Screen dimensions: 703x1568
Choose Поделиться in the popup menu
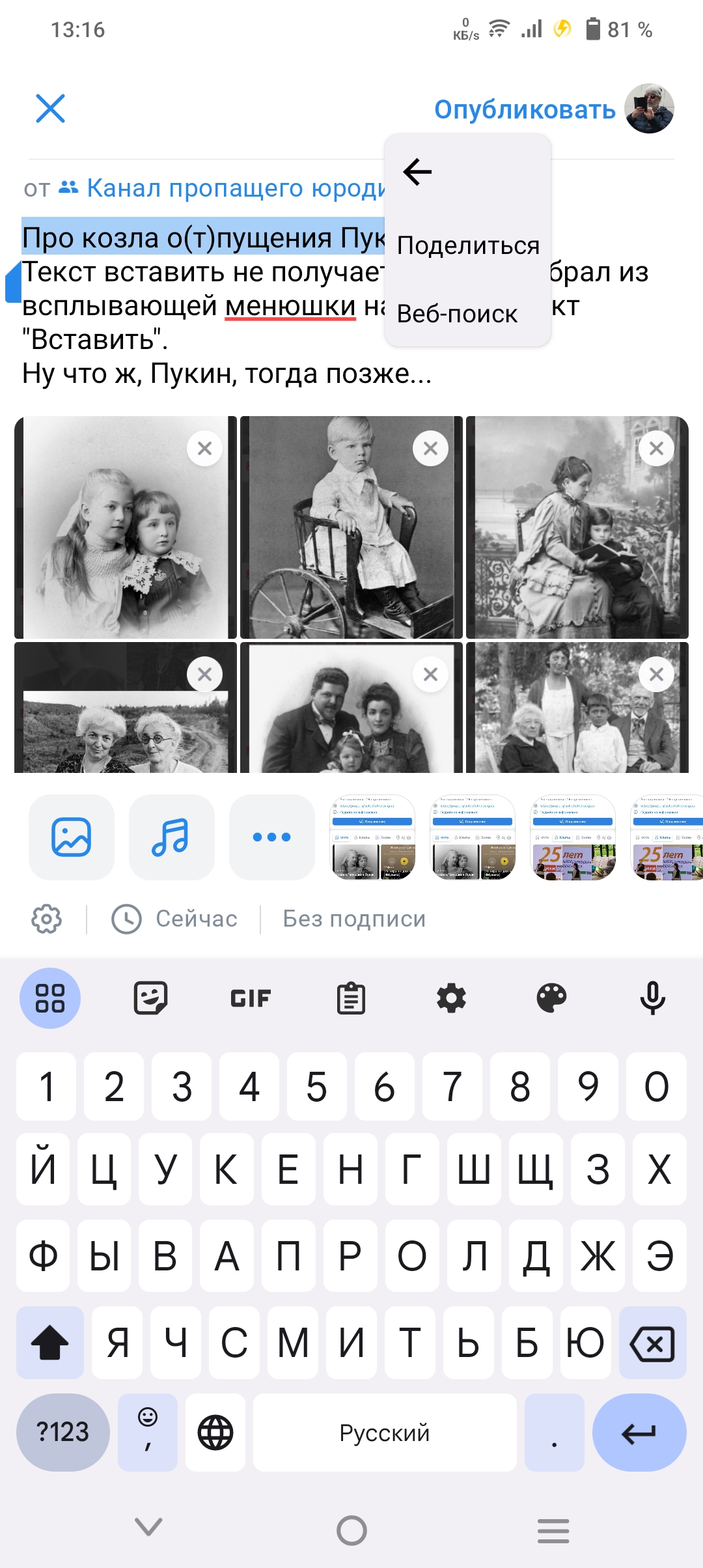click(468, 245)
